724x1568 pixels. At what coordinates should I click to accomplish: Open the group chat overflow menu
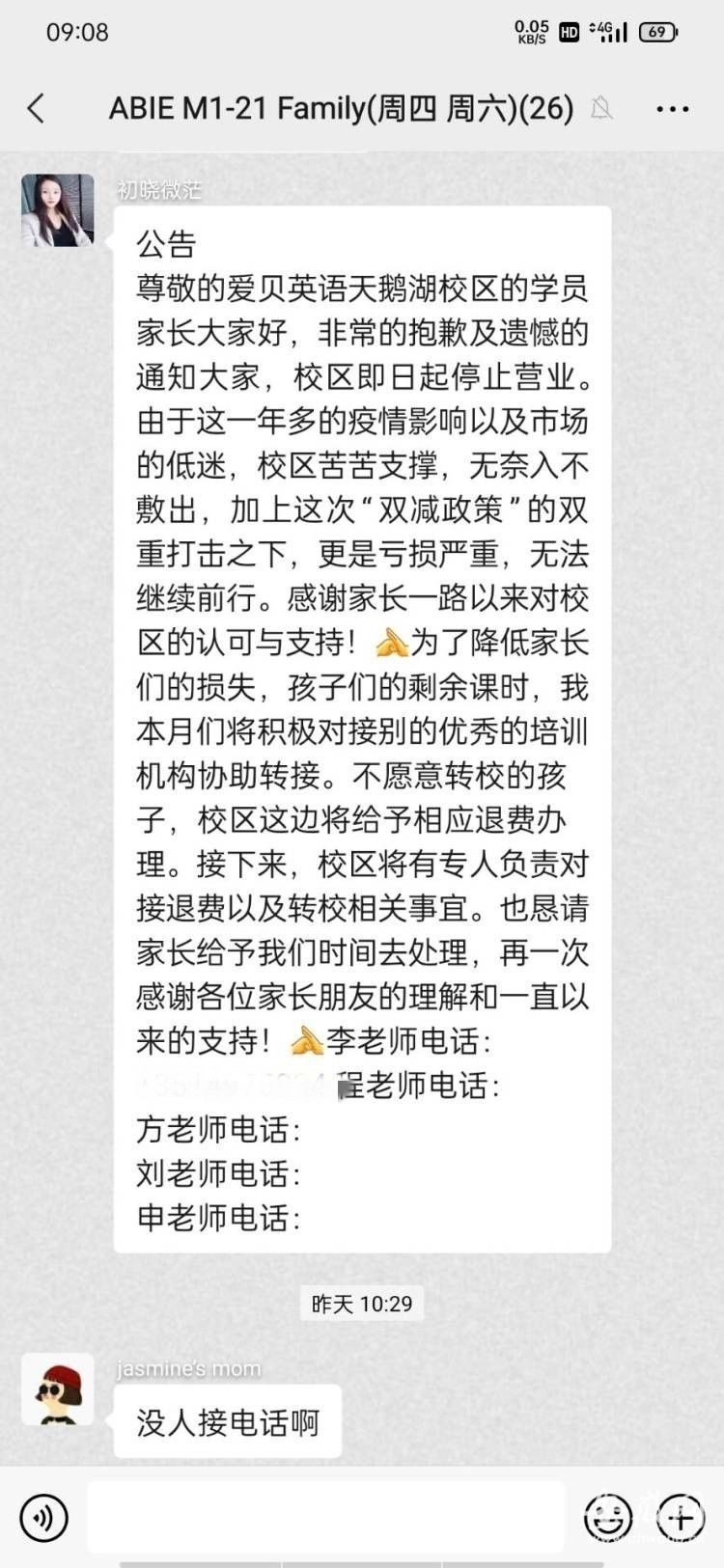click(672, 109)
